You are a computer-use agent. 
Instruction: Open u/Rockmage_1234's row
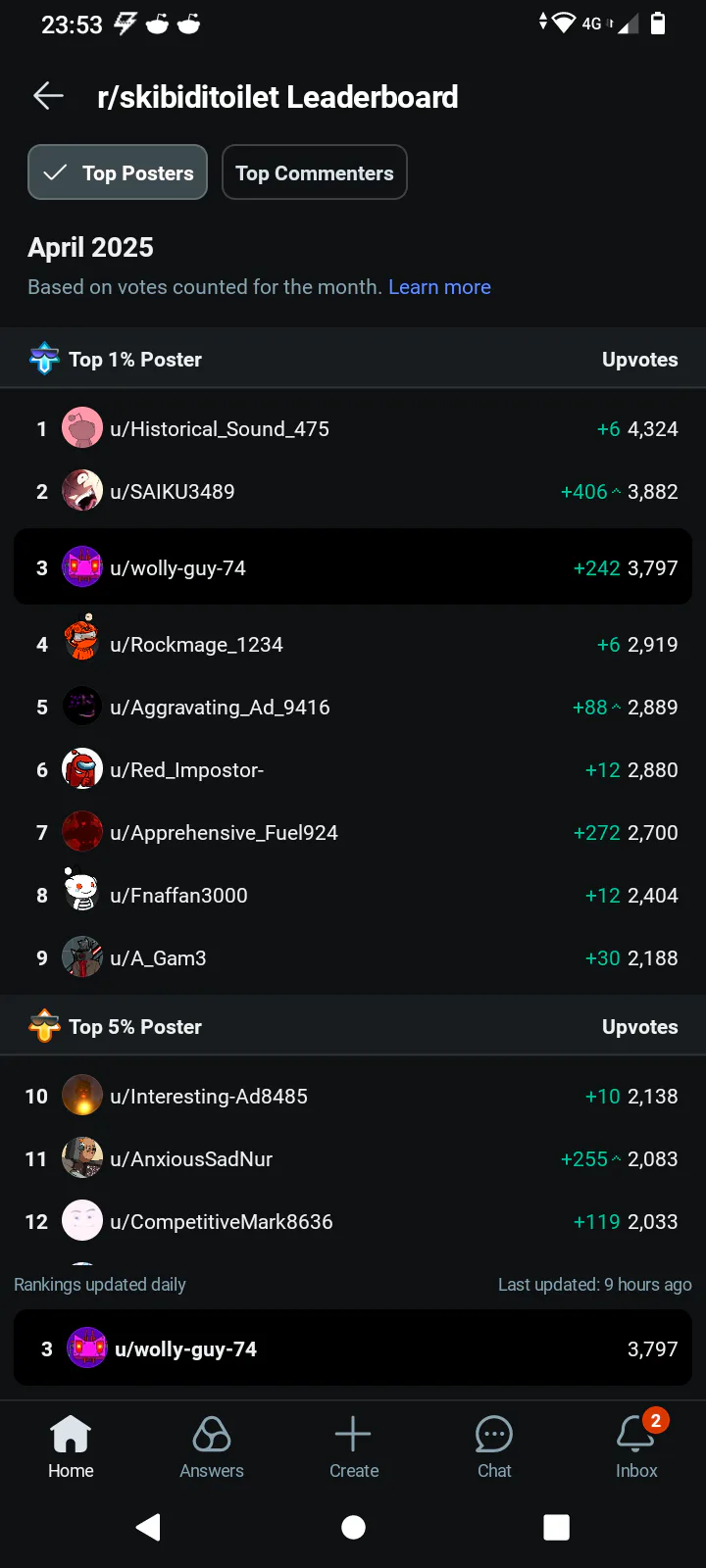click(x=353, y=645)
